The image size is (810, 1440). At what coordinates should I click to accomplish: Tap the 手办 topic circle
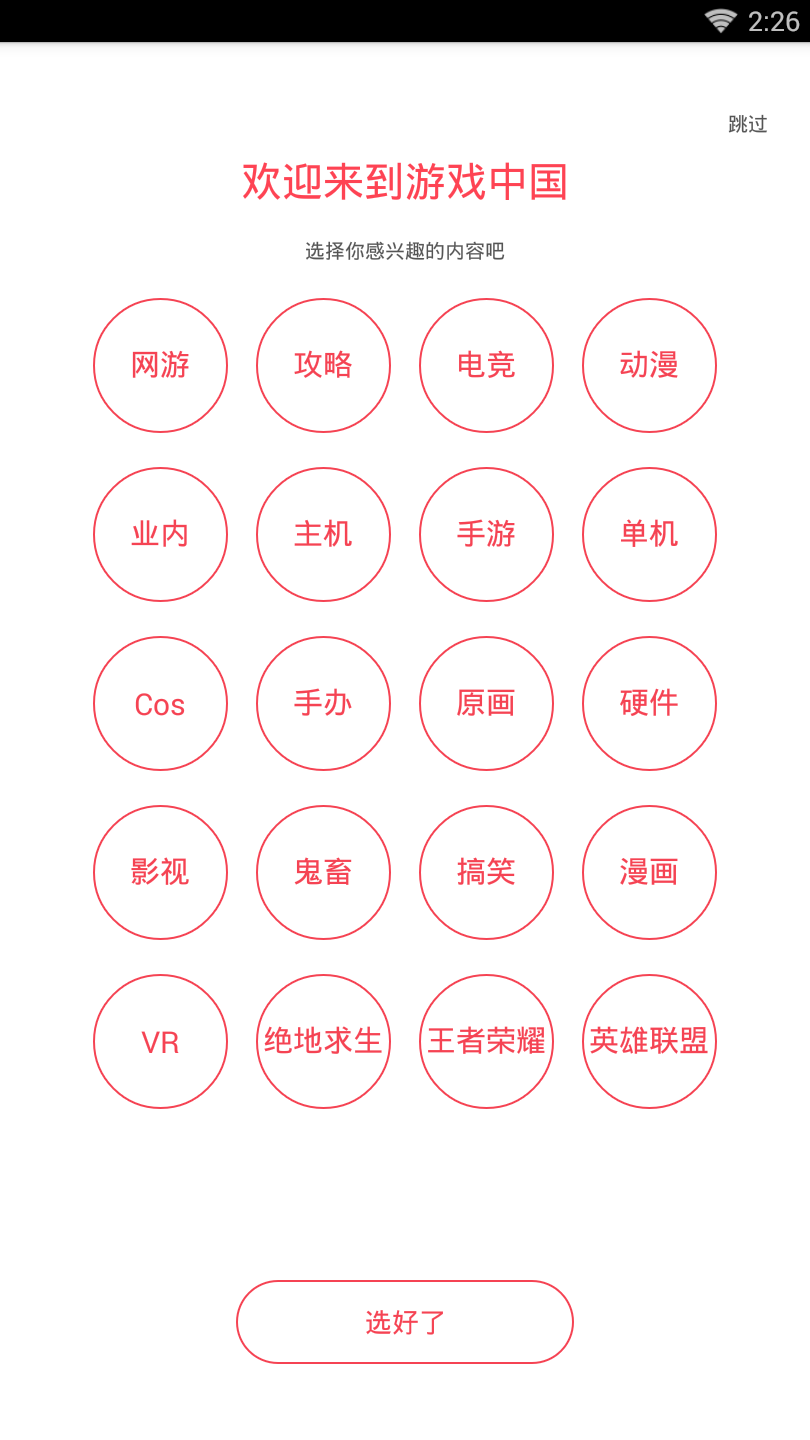click(323, 703)
